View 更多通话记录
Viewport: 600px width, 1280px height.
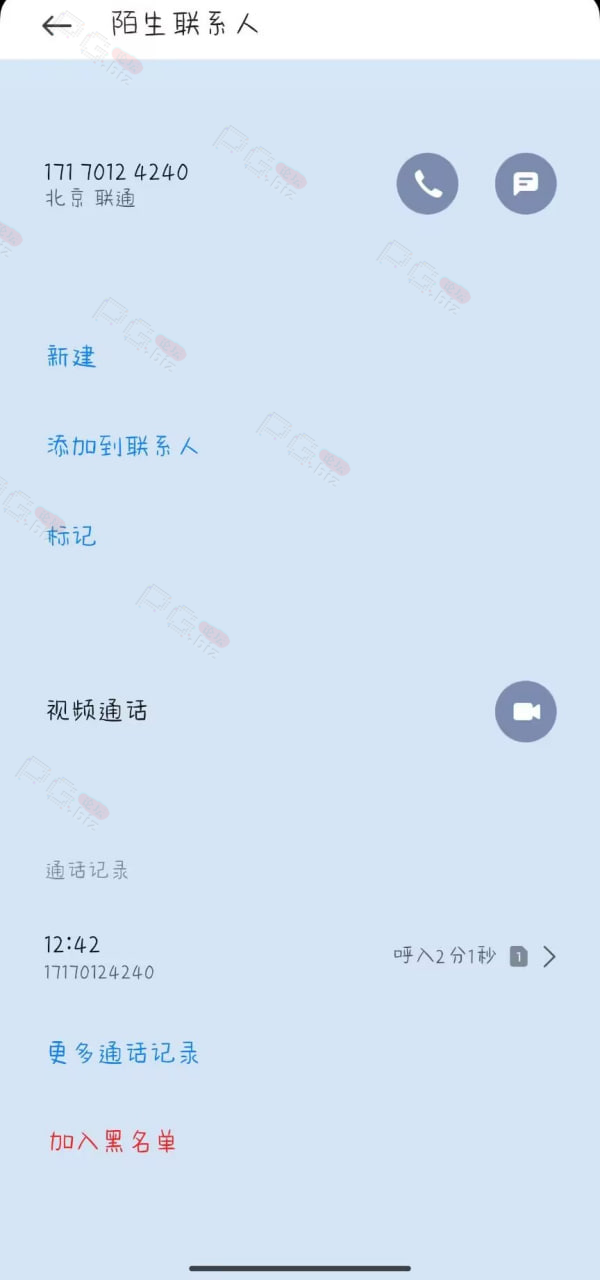click(124, 1053)
